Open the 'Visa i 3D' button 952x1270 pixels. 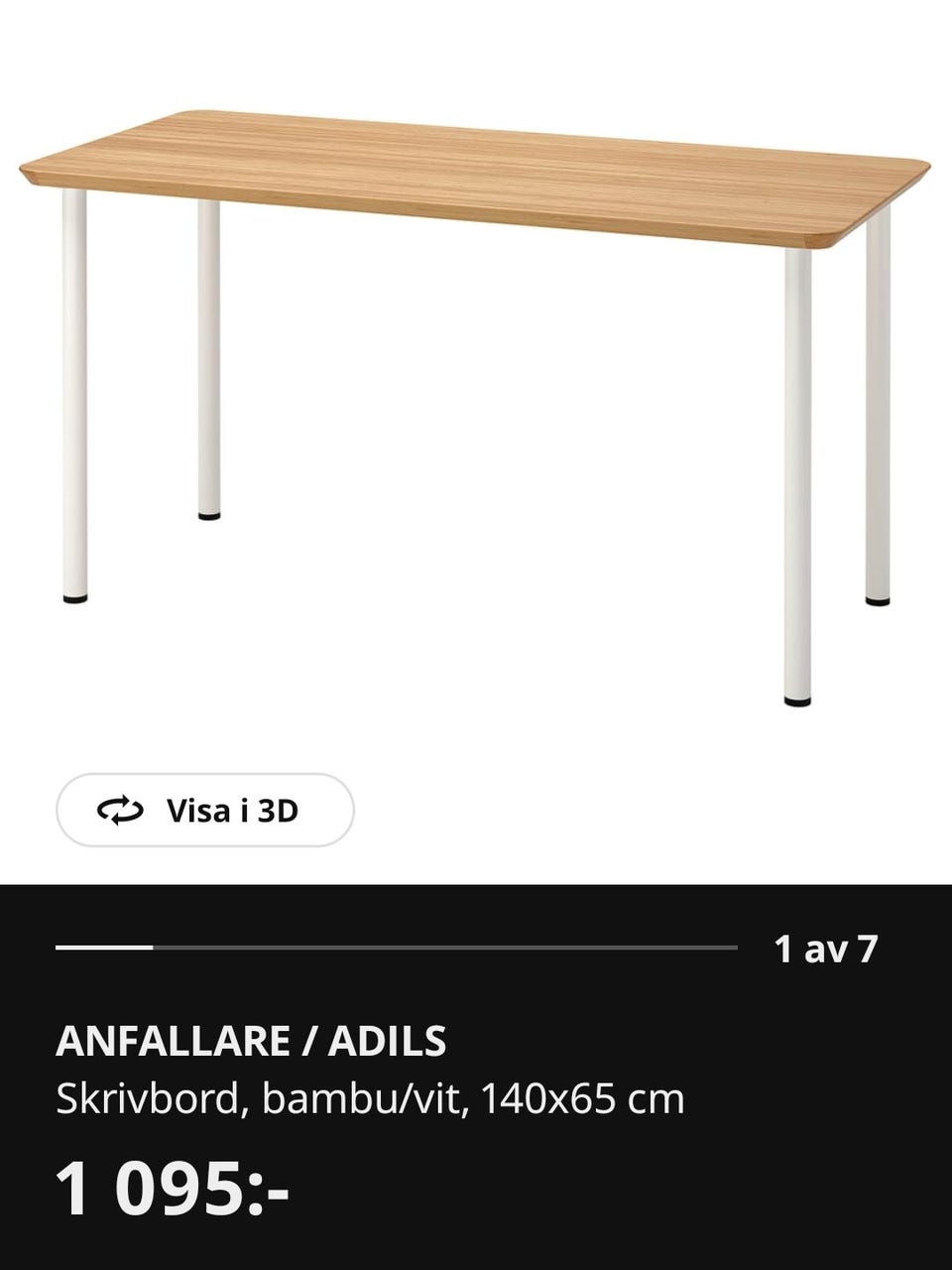click(203, 811)
